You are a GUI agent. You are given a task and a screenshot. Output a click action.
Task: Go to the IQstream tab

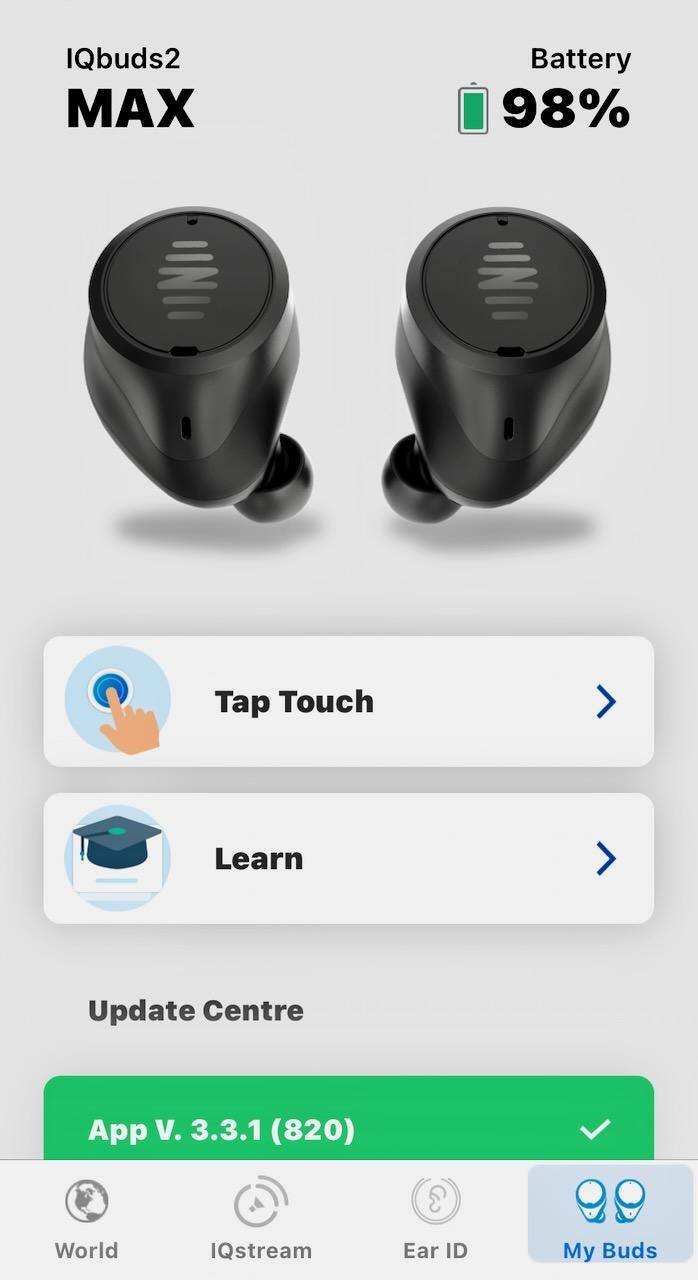261,1219
